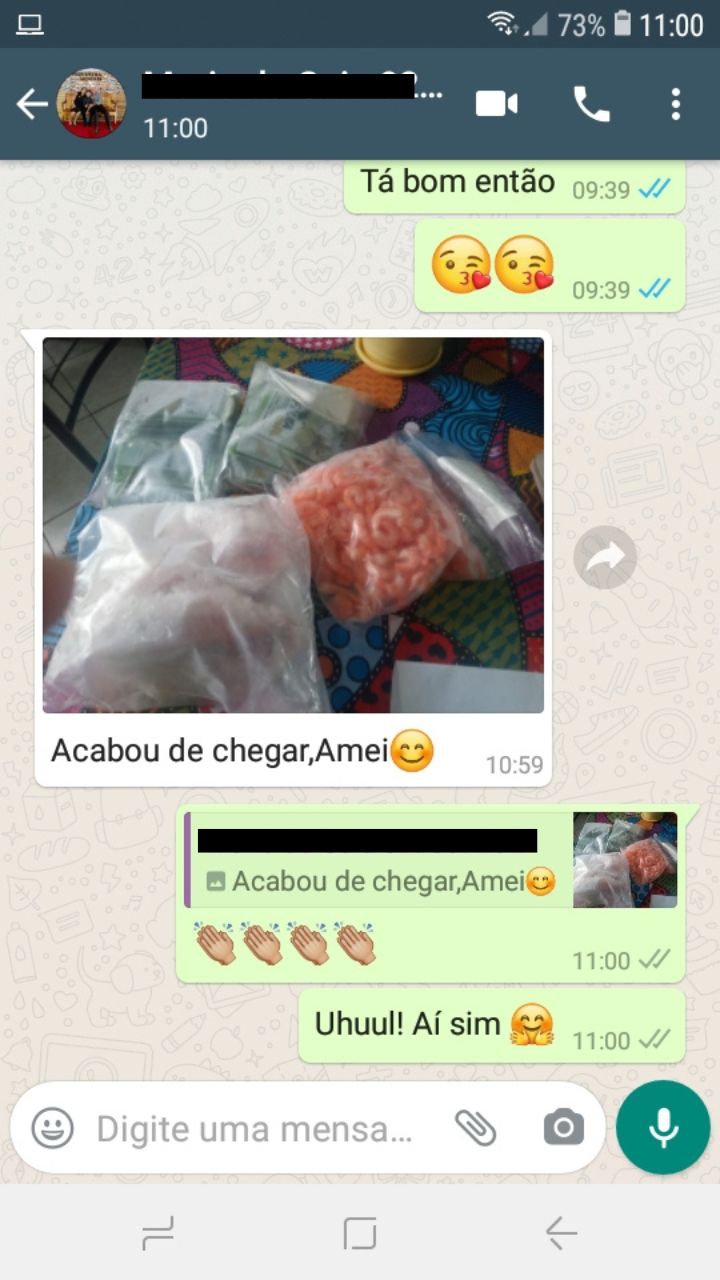Open the more options menu
The image size is (720, 1280).
click(x=676, y=104)
